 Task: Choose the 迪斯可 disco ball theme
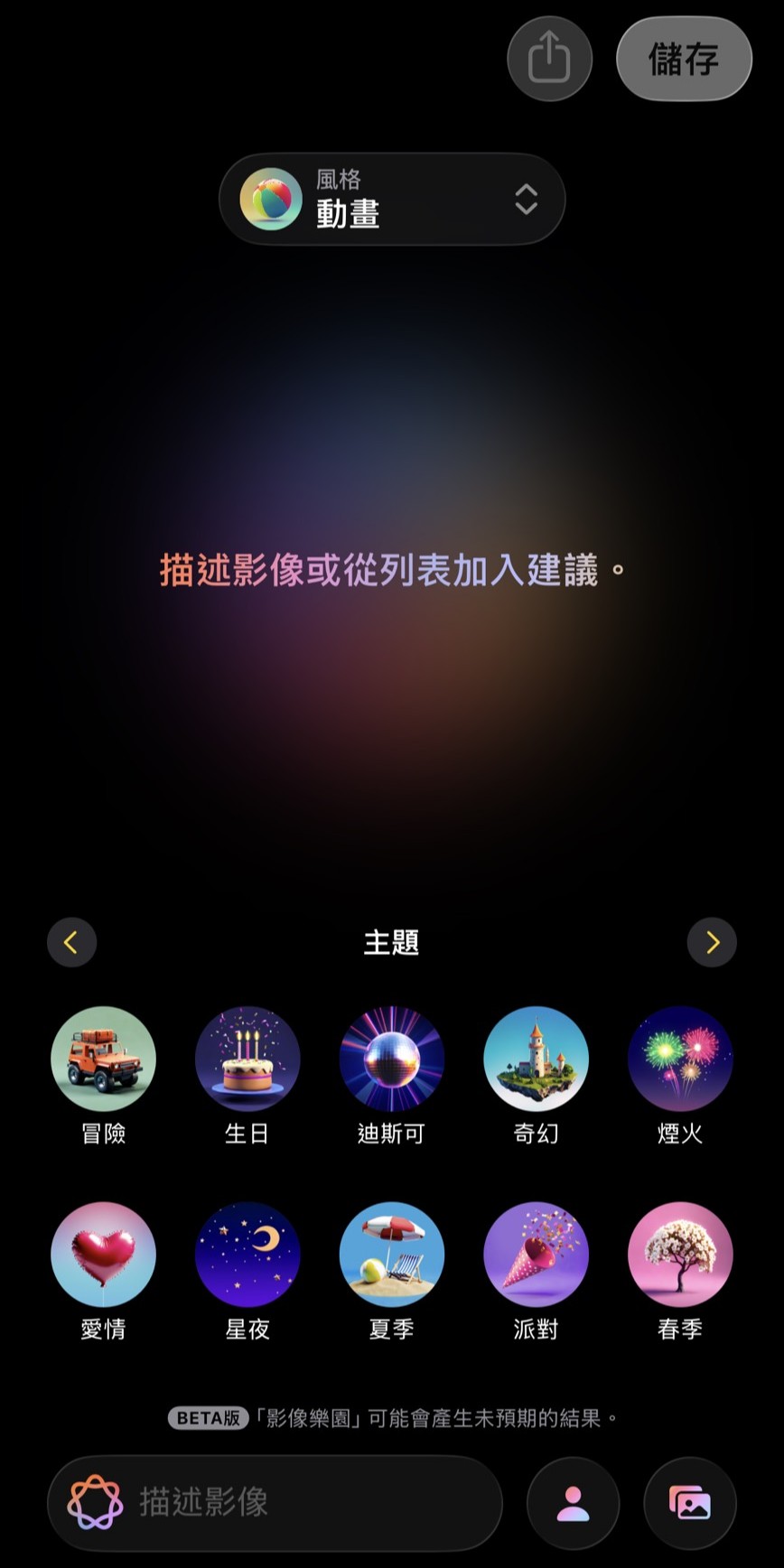(391, 1059)
